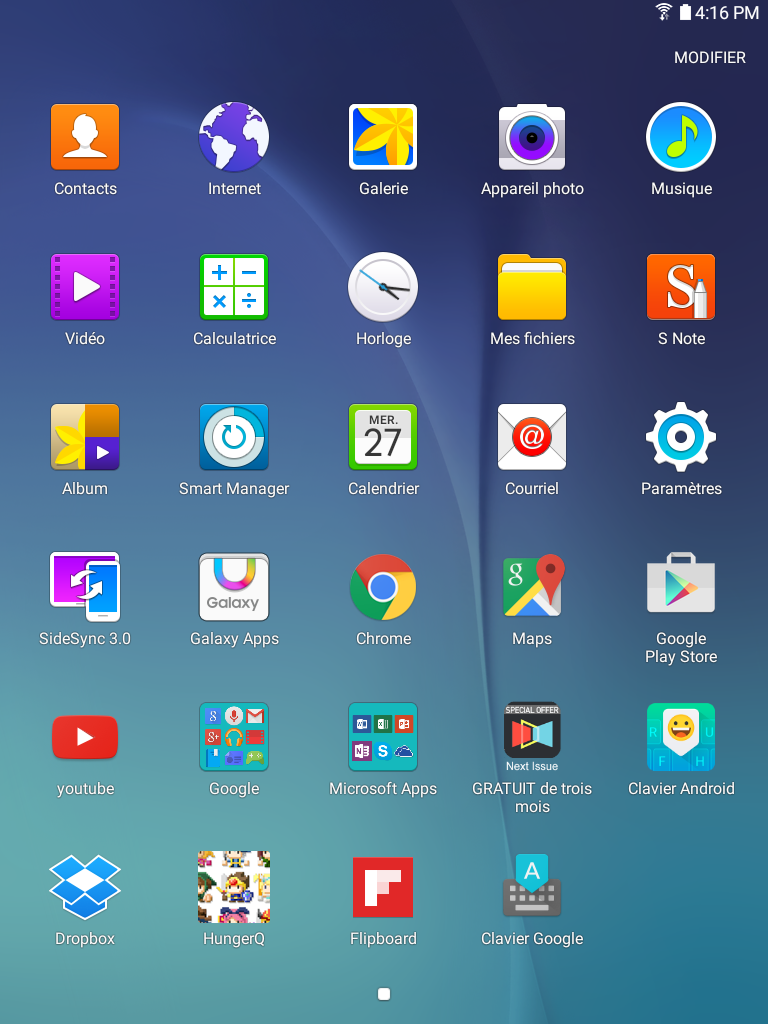
Task: Launch S Note
Action: point(681,287)
